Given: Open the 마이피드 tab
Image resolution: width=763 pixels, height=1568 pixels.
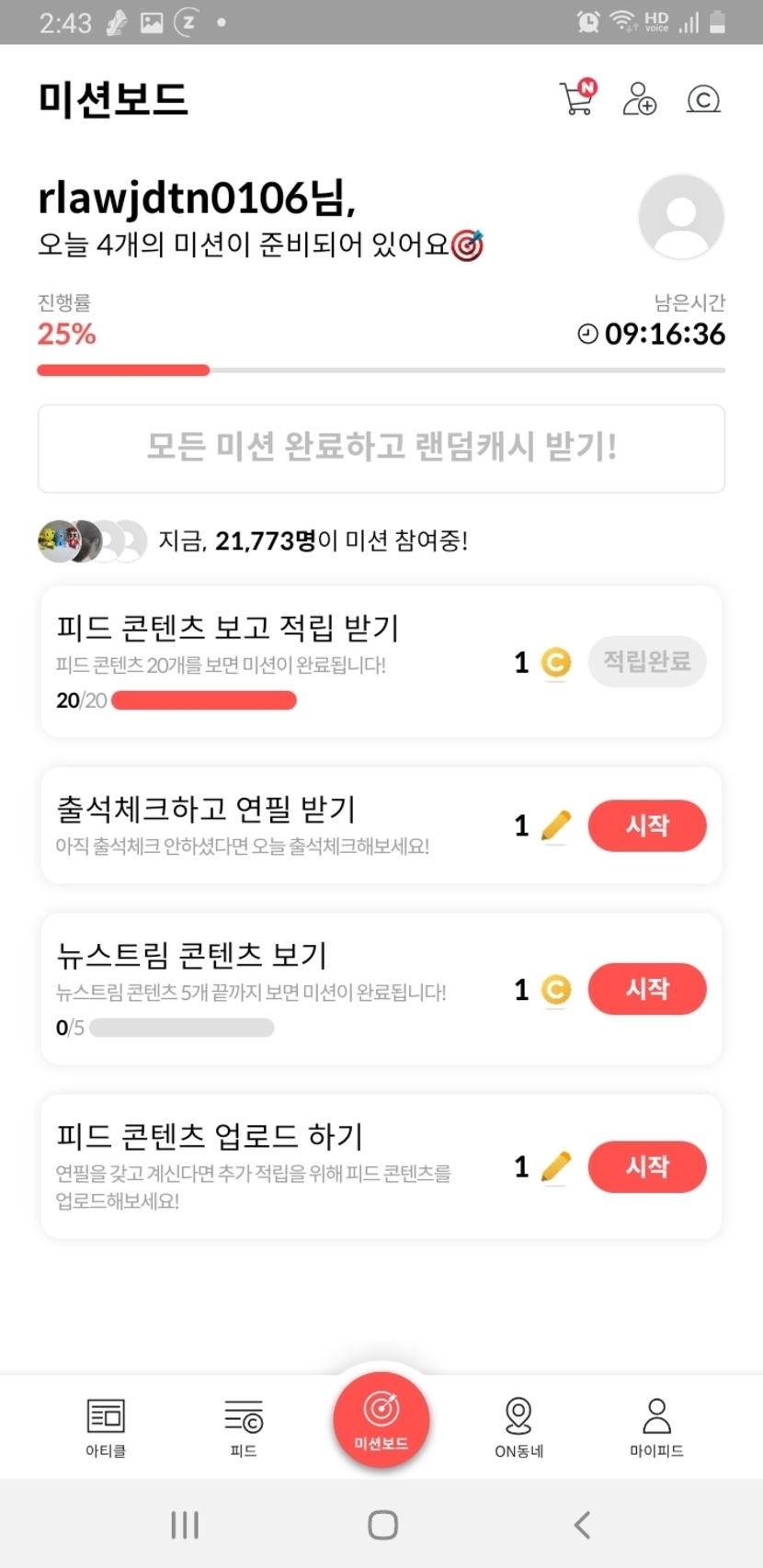Looking at the screenshot, I should [x=656, y=1426].
